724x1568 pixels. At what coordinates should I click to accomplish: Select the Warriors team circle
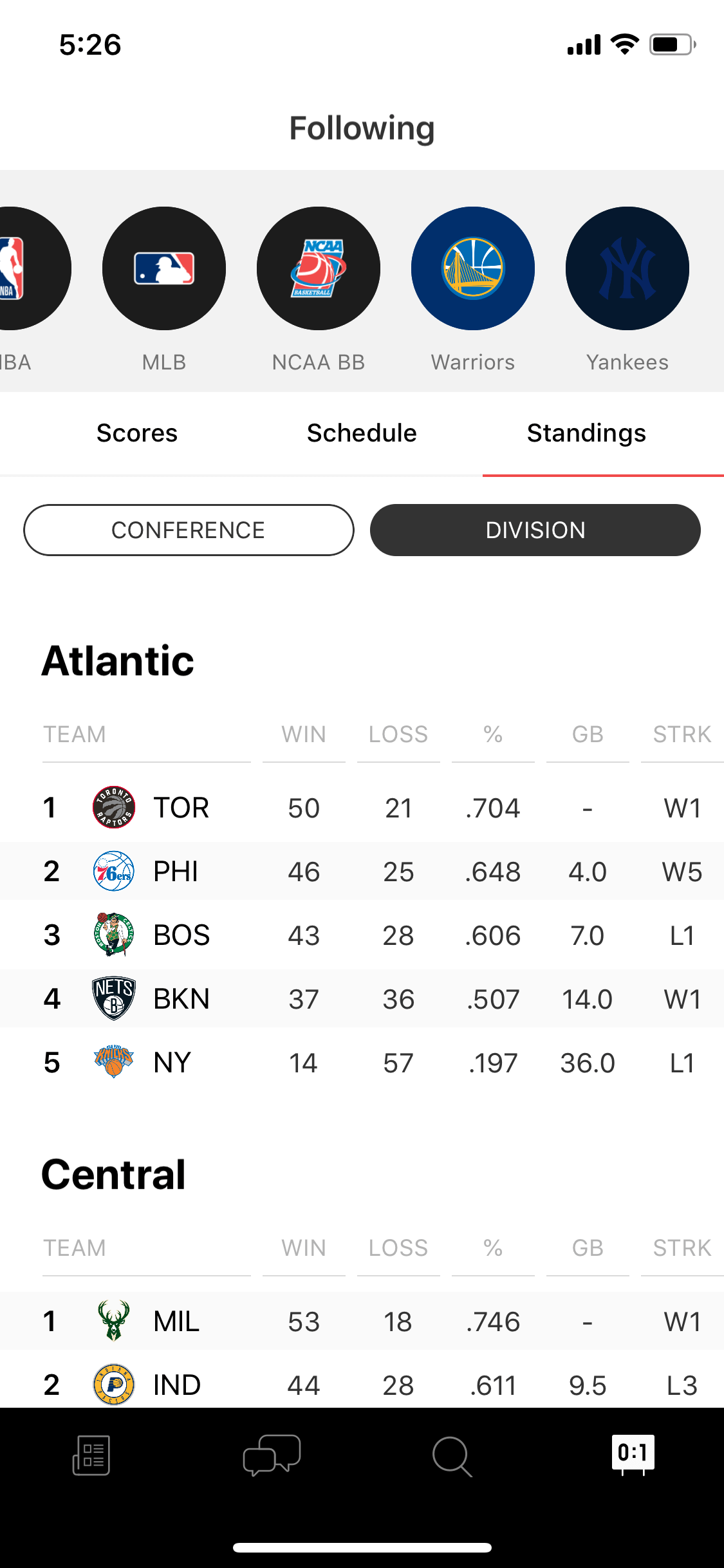point(473,268)
